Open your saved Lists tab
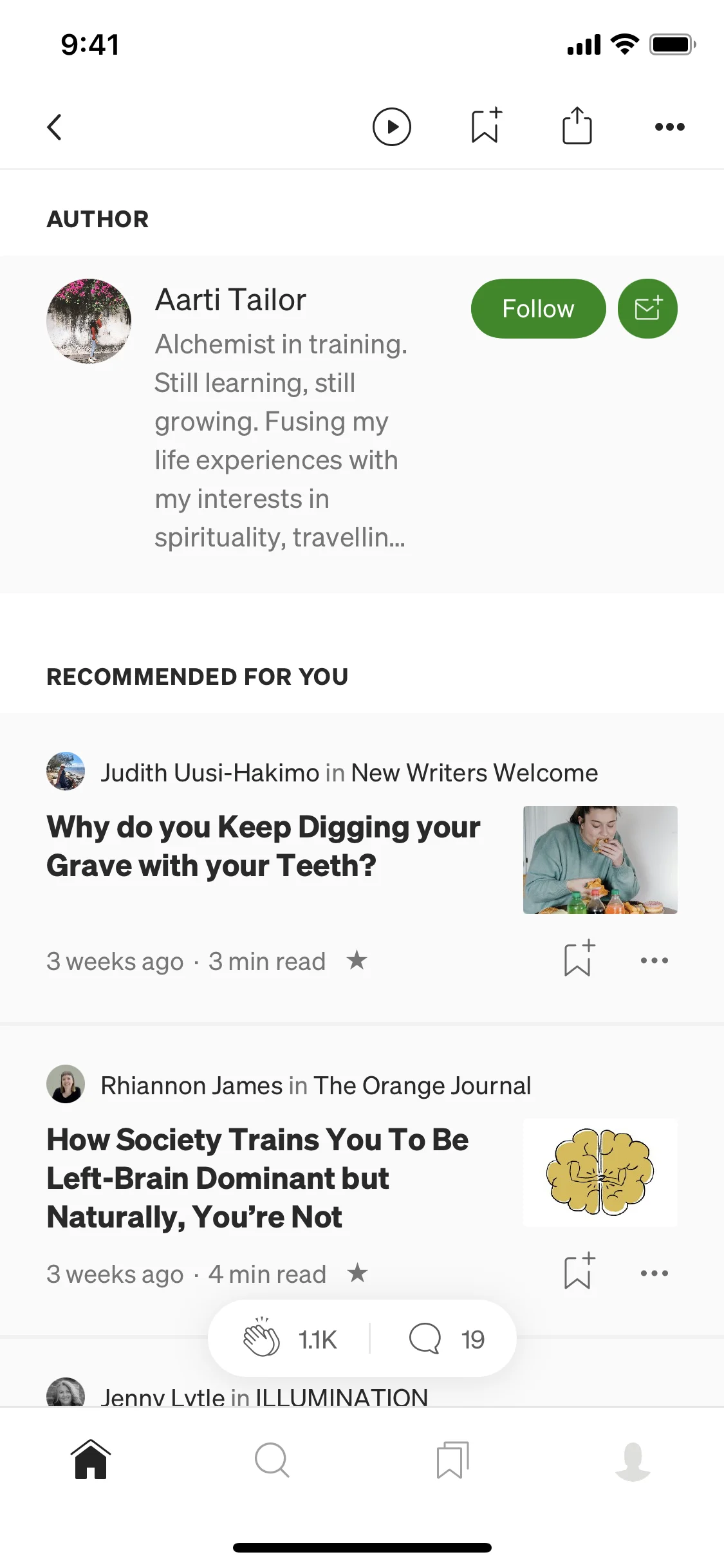This screenshot has width=724, height=1568. click(x=452, y=1460)
